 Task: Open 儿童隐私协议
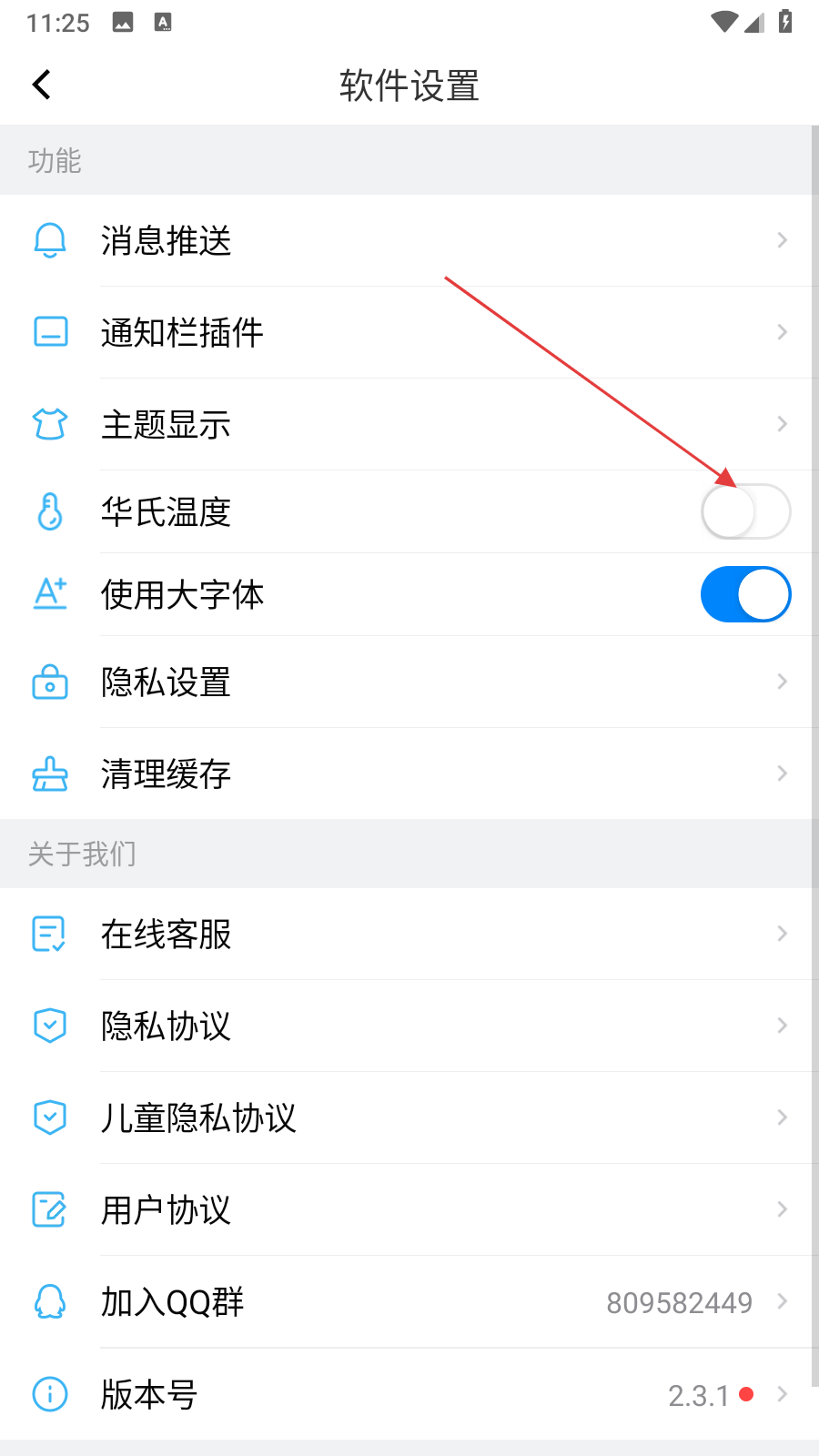click(409, 1118)
